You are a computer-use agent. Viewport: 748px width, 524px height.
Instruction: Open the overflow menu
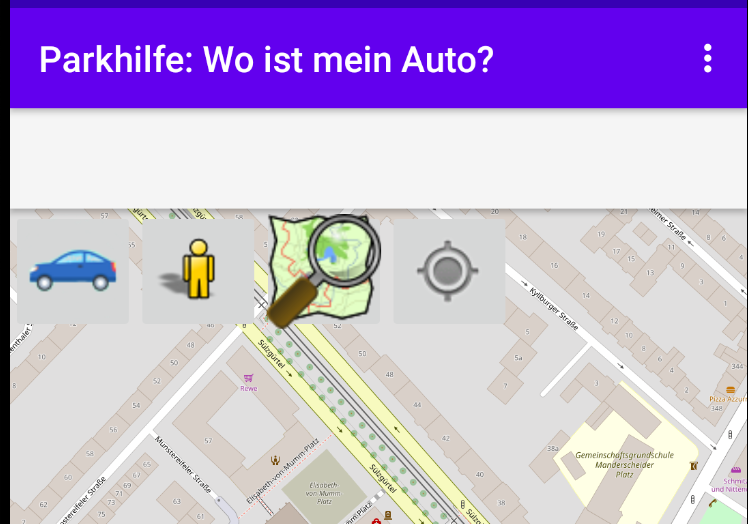(708, 59)
